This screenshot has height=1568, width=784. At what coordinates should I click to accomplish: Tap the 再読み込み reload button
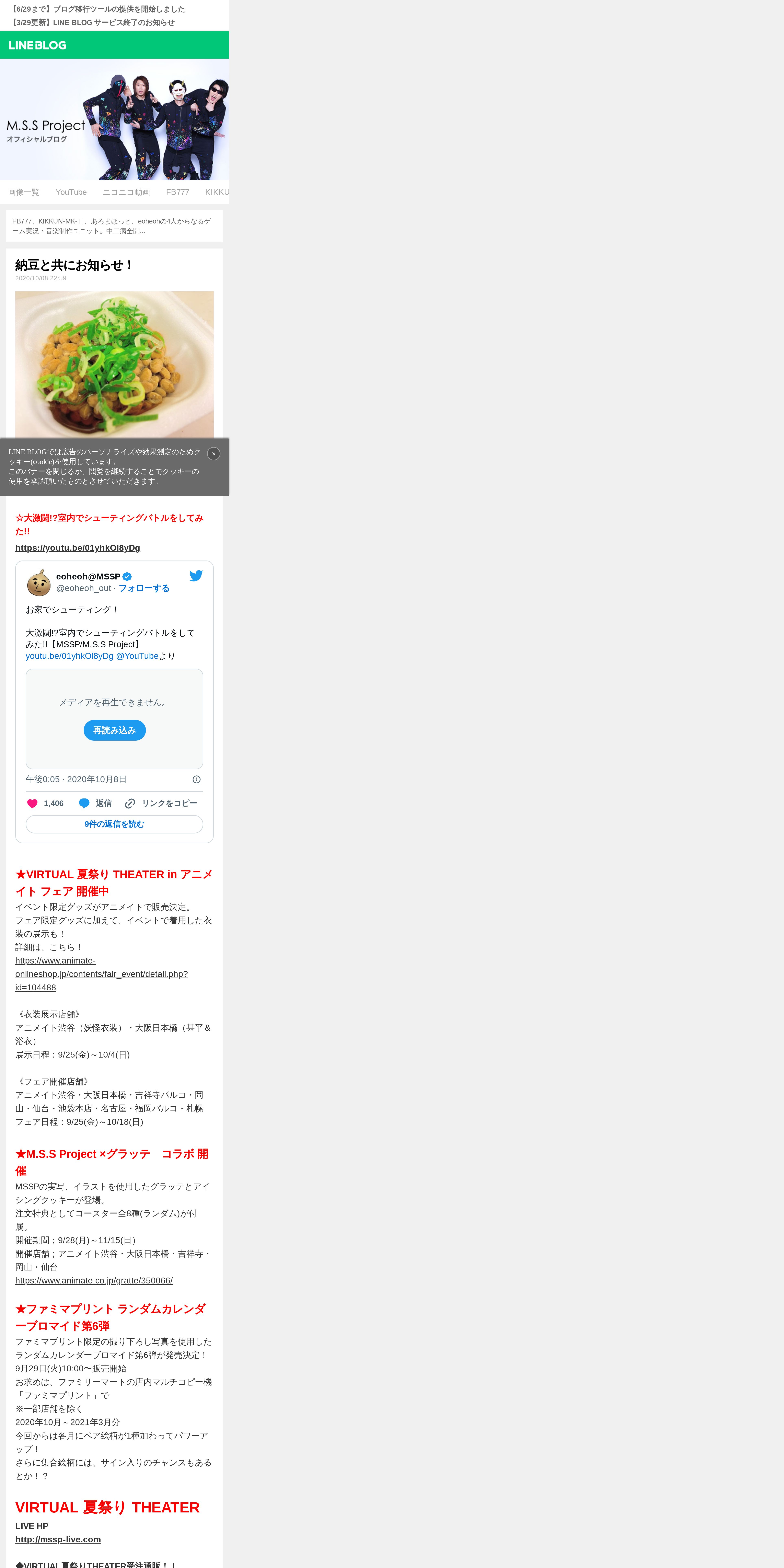[114, 730]
